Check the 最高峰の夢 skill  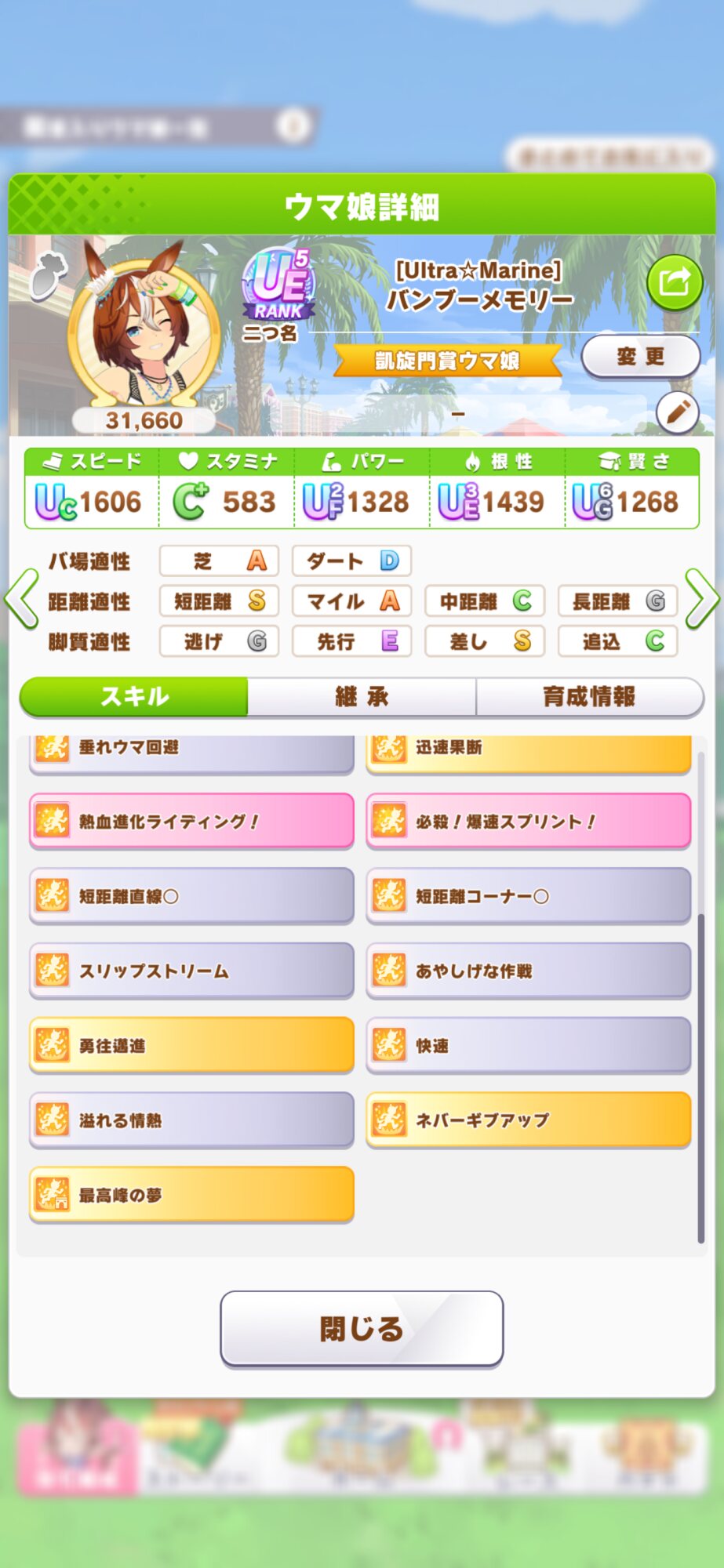191,1194
